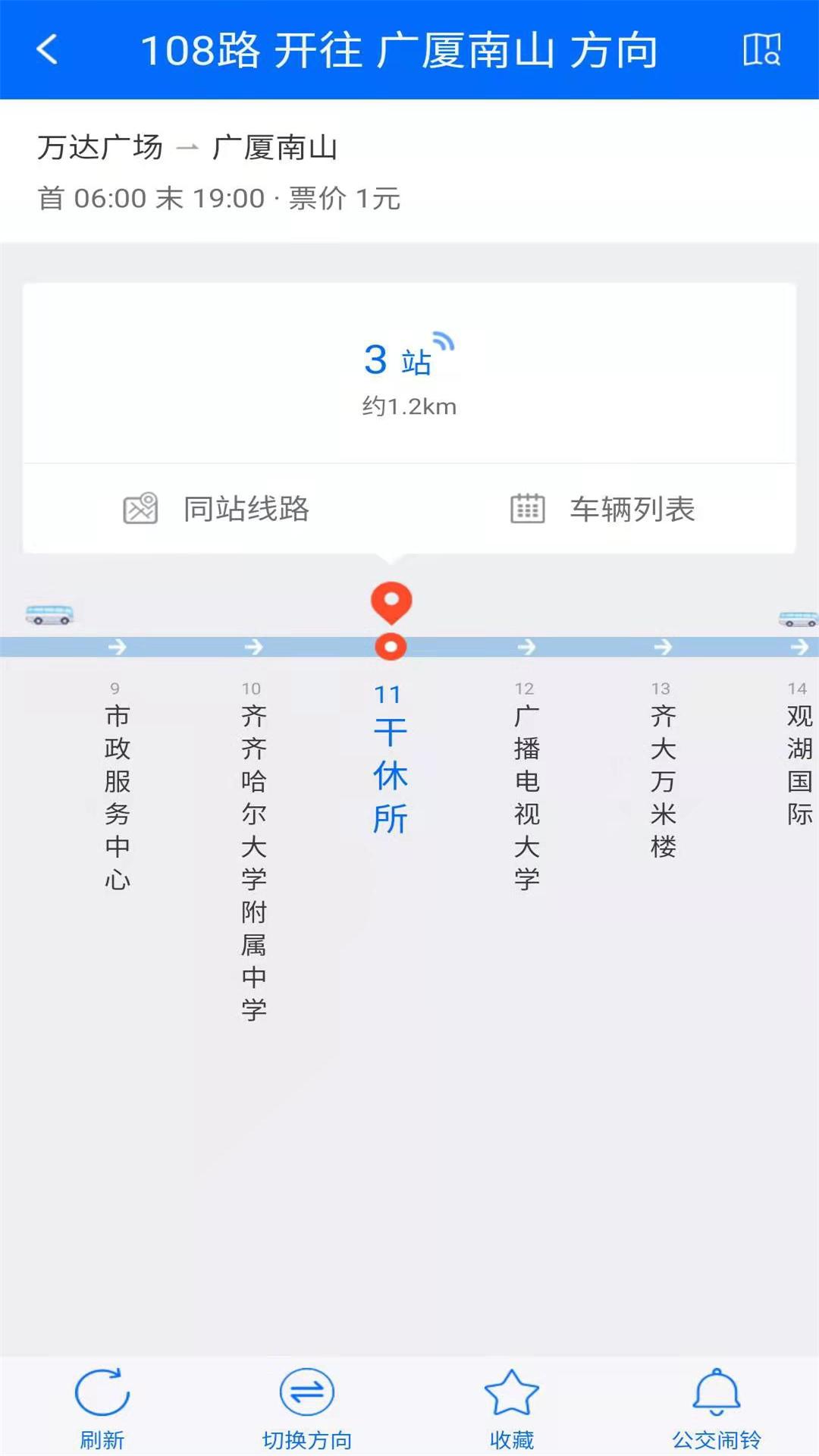
Task: Open 车辆列表 via the calendar icon
Action: coord(528,510)
